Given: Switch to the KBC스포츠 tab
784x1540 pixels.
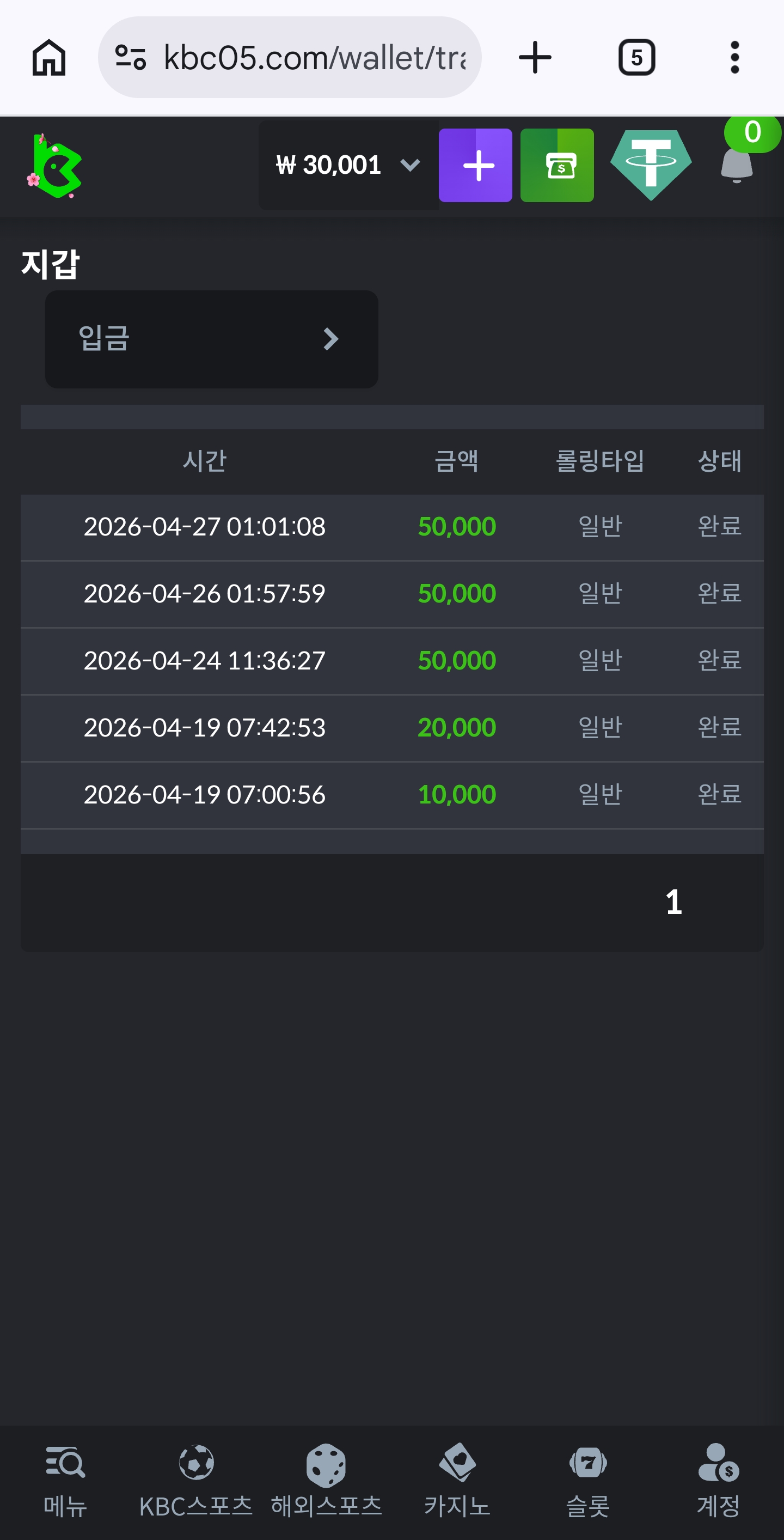Looking at the screenshot, I should pos(196,1480).
